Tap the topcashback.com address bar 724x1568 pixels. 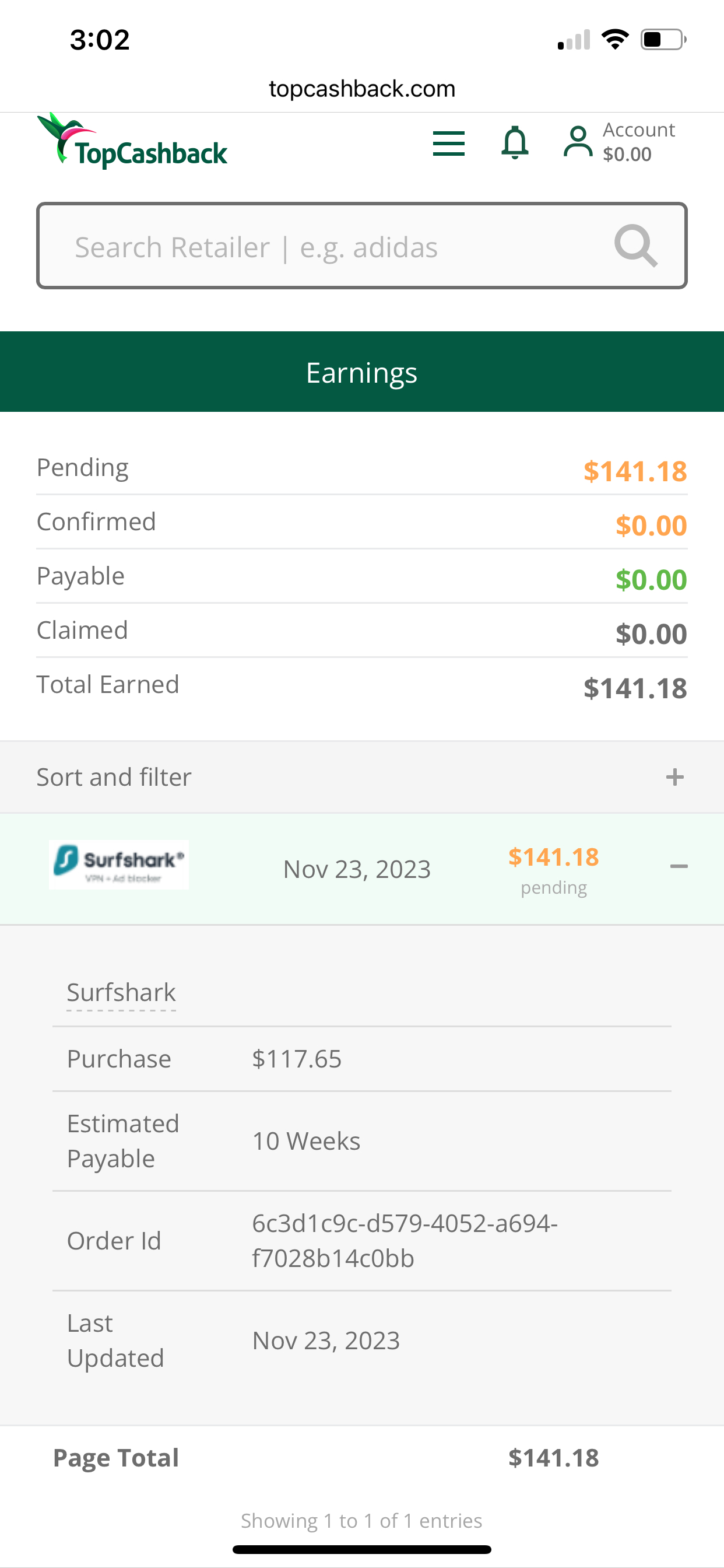pyautogui.click(x=362, y=89)
